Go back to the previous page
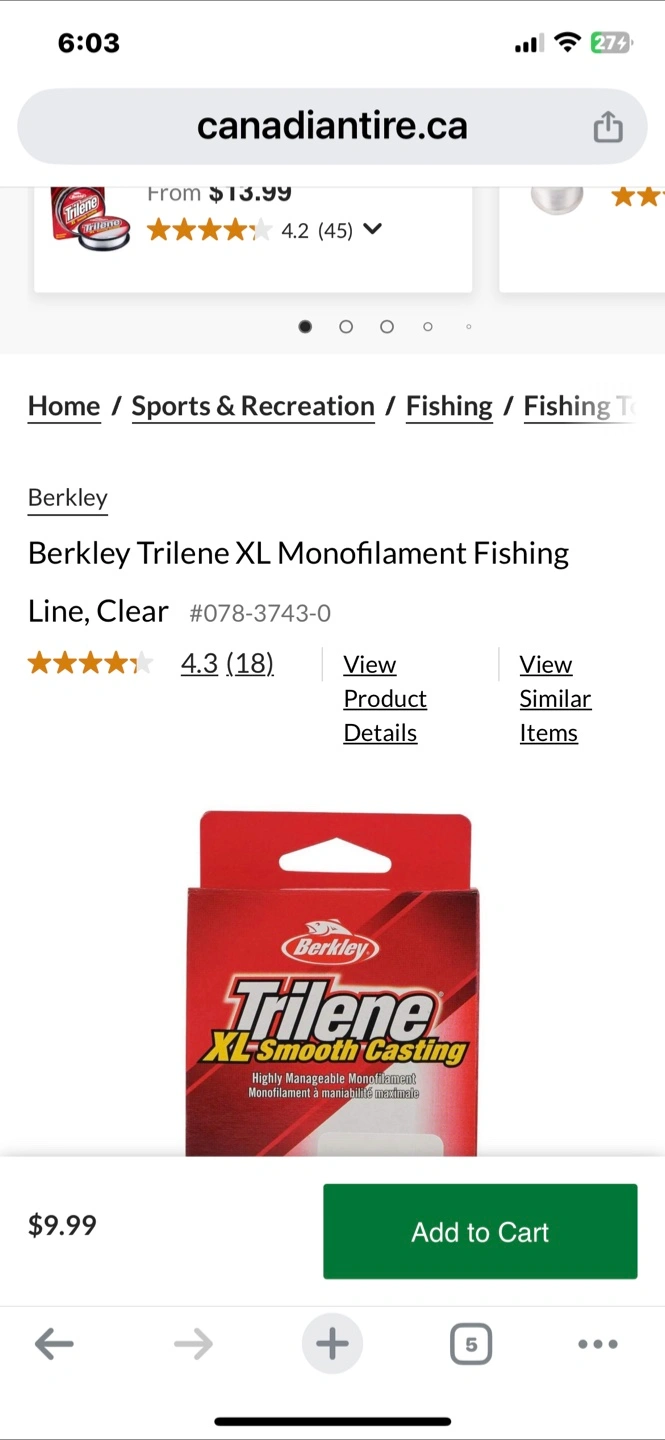 [54, 1344]
